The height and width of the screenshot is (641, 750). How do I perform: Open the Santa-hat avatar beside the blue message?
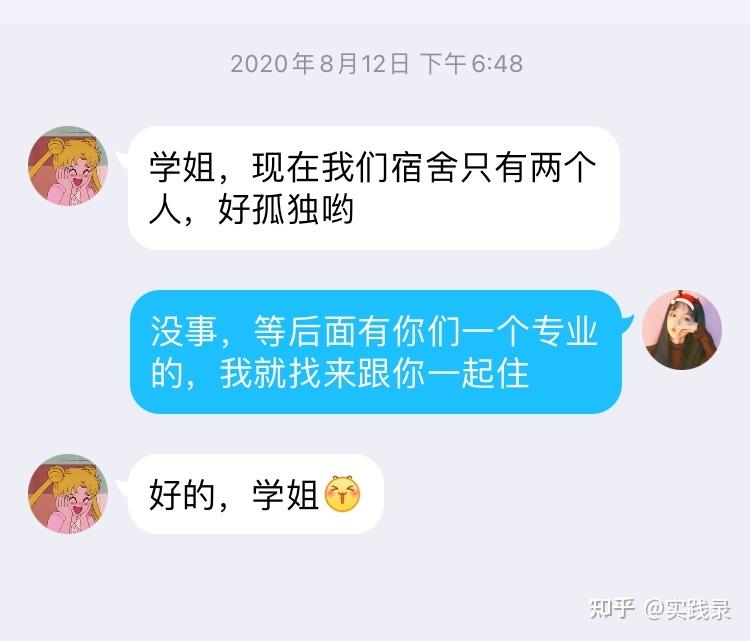682,330
